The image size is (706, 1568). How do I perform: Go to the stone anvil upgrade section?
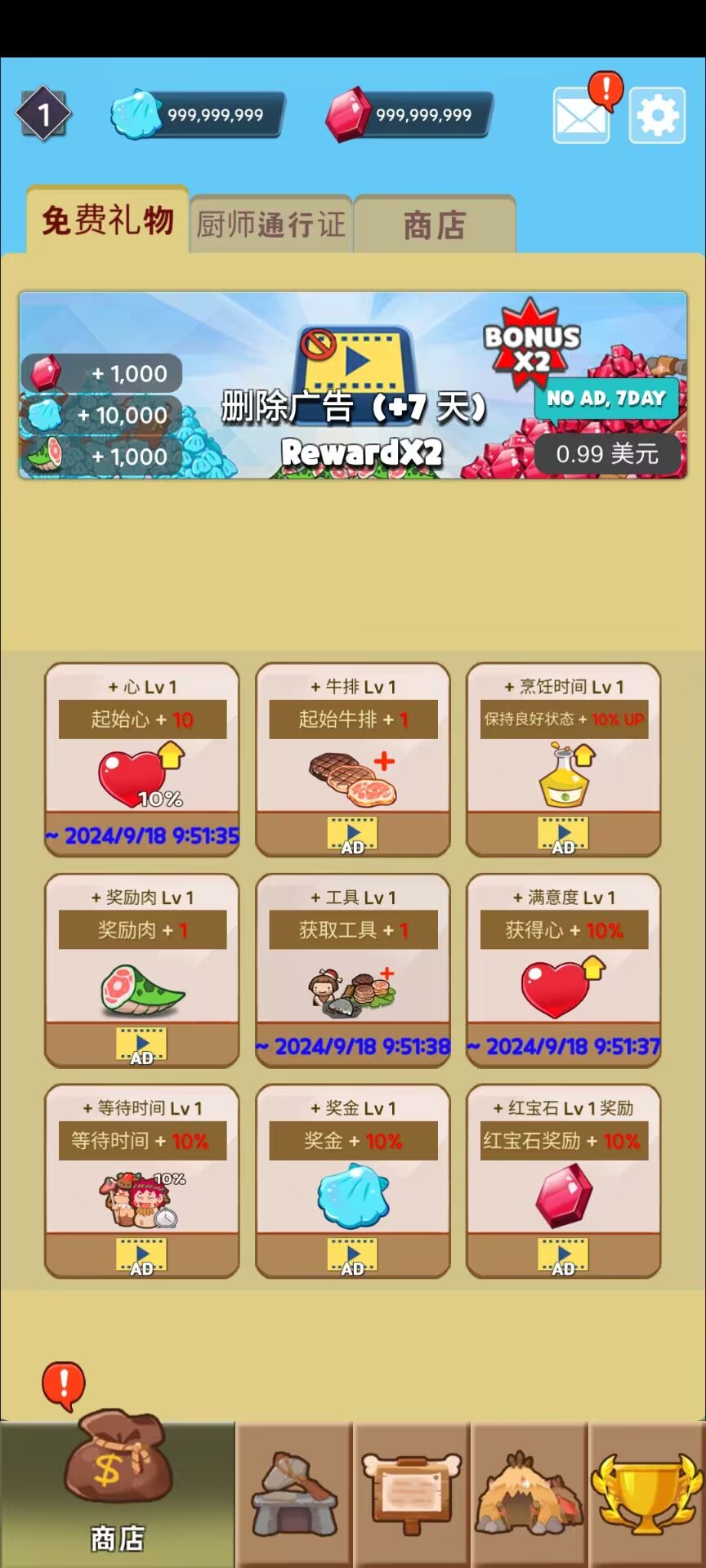coord(294,1494)
